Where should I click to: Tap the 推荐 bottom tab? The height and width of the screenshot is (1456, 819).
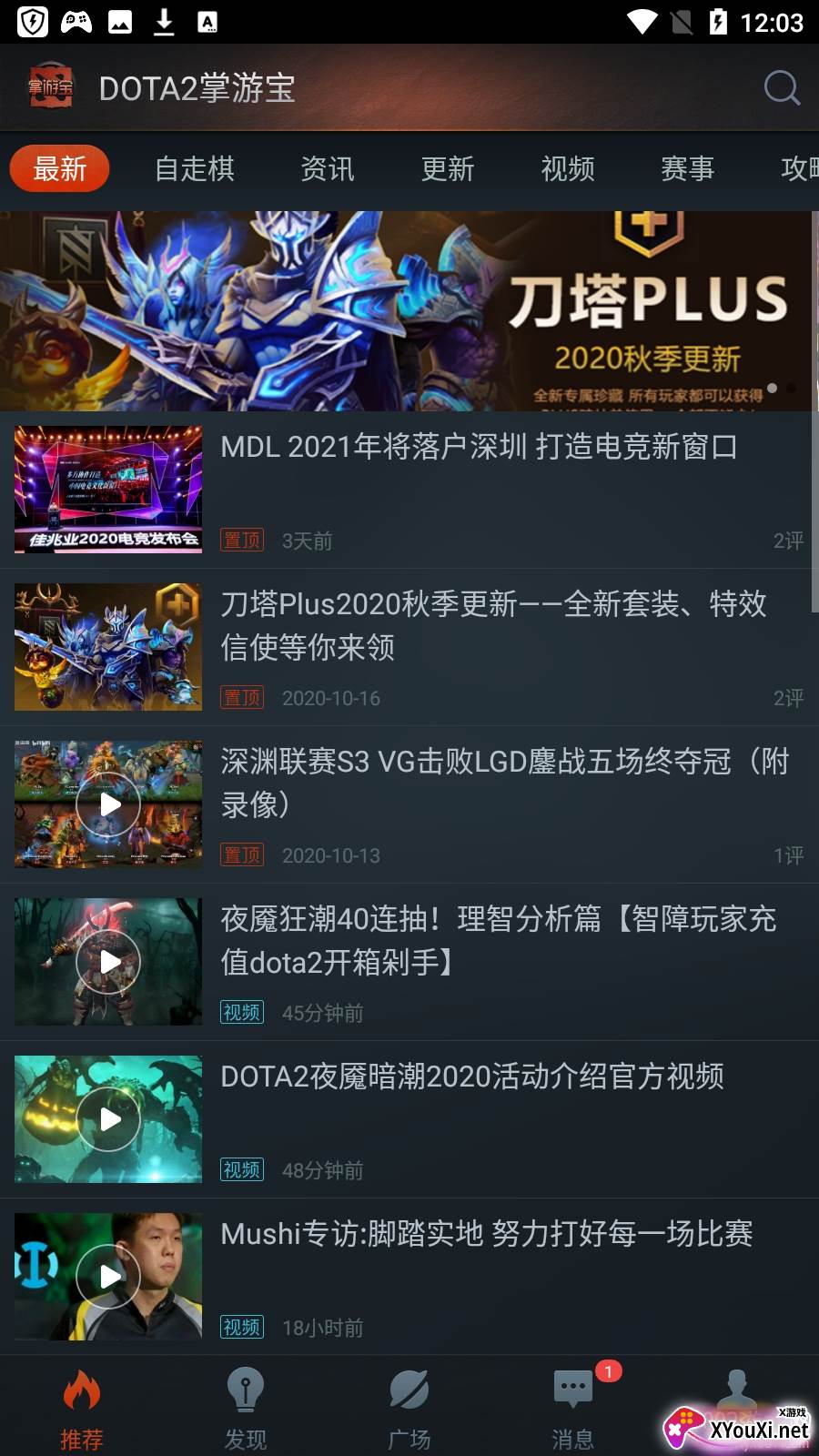click(x=82, y=1407)
